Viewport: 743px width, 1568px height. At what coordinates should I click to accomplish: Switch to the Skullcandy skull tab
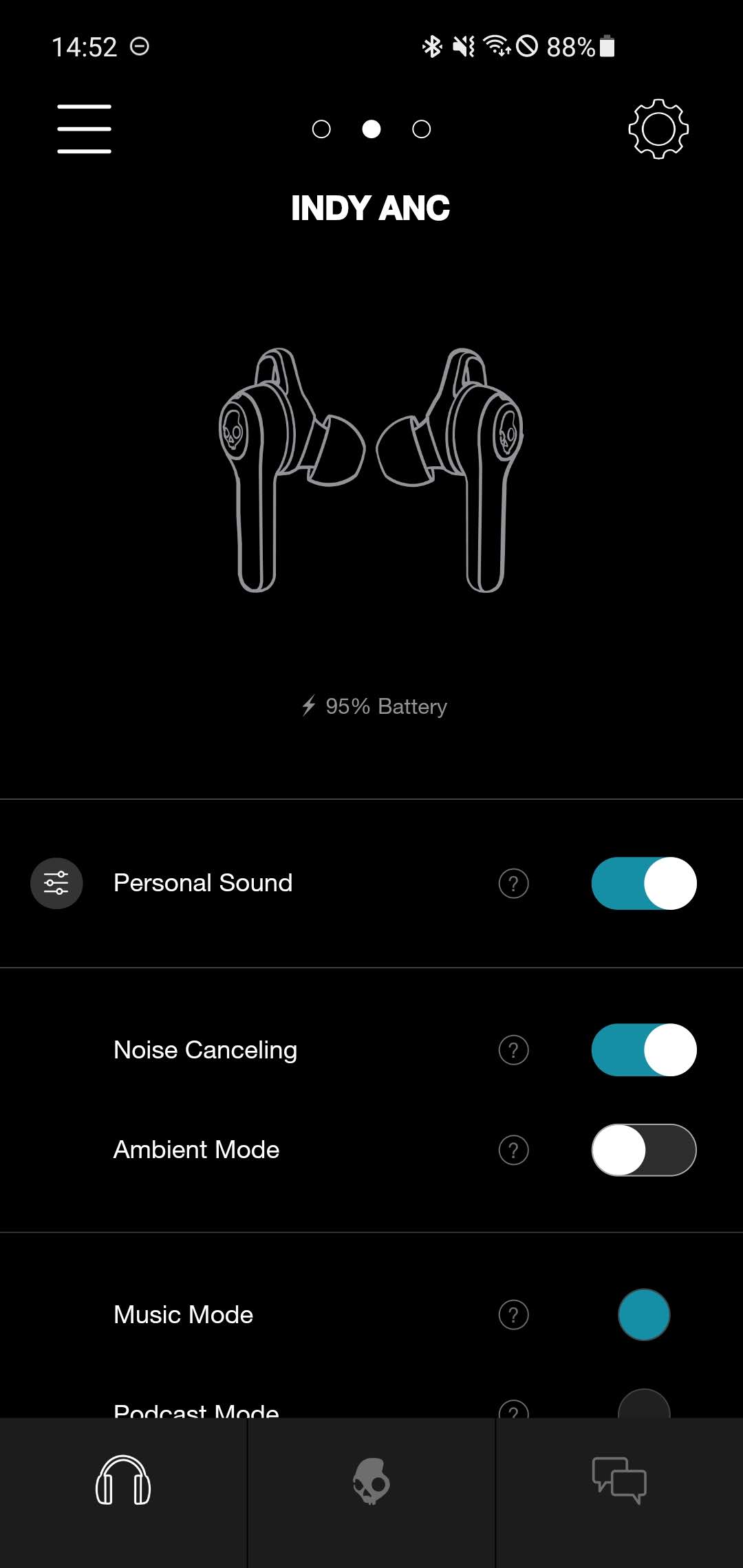pos(371,1481)
